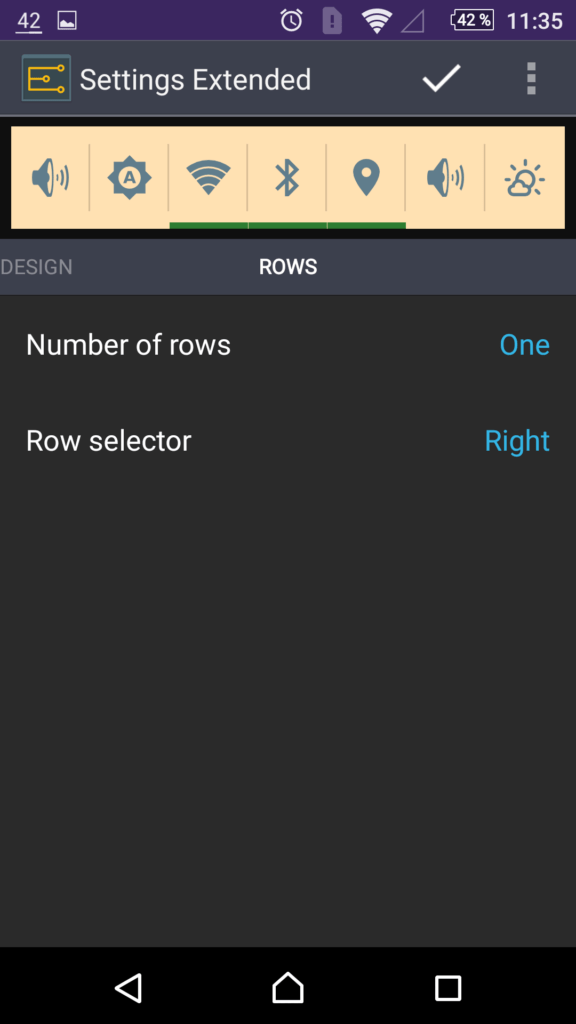Tap the Bluetooth icon in widget preview
Image resolution: width=576 pixels, height=1024 pixels.
click(x=287, y=178)
